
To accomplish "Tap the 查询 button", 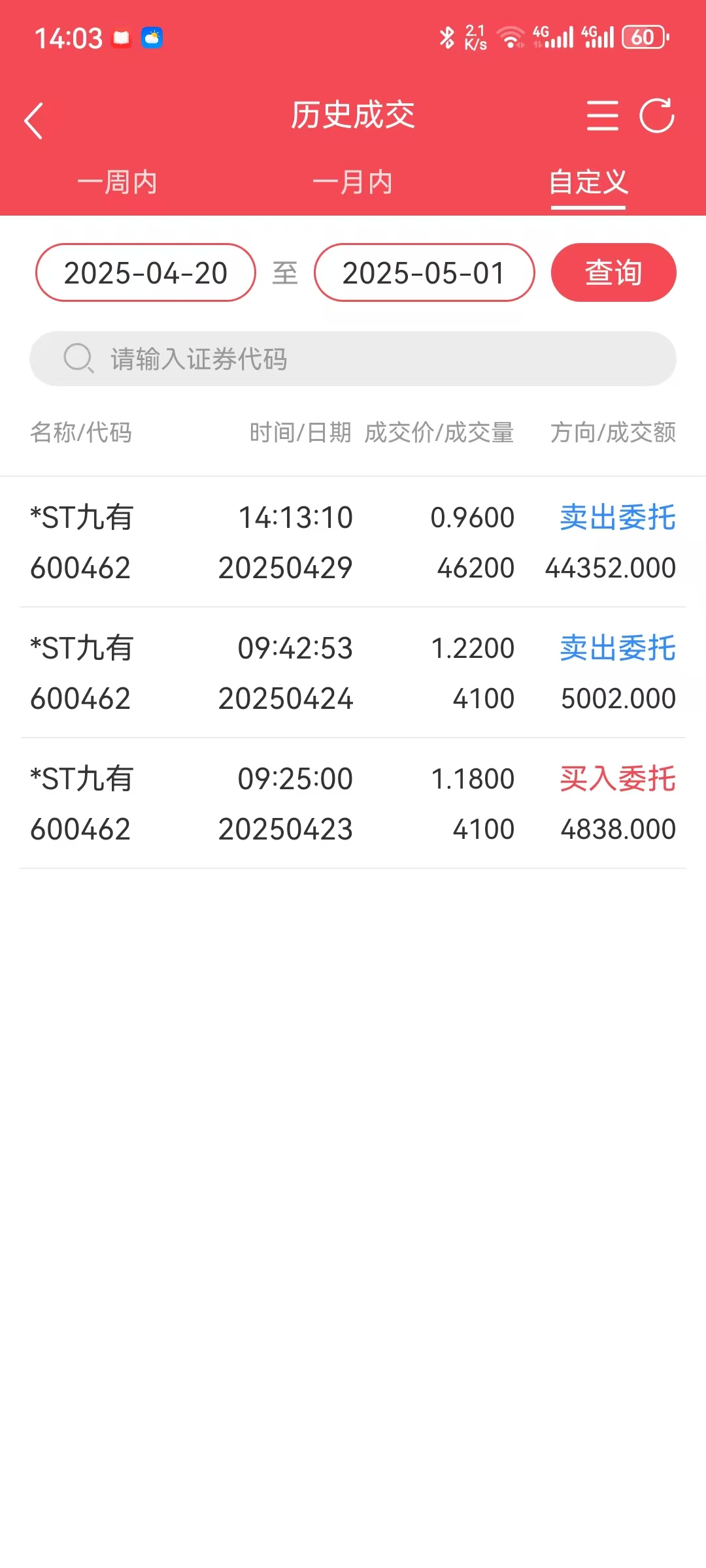I will [x=614, y=272].
